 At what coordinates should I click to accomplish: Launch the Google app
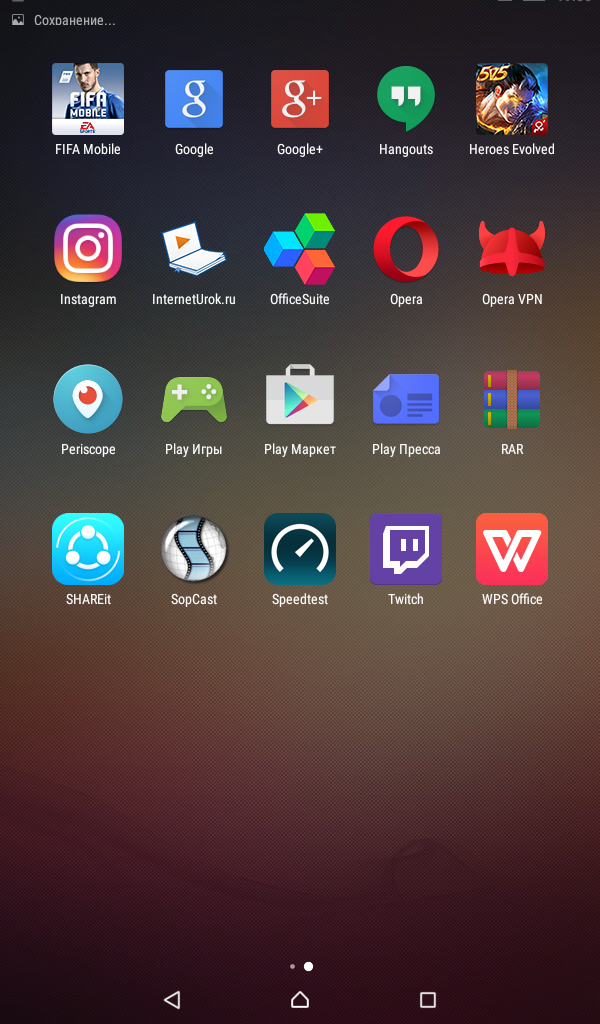pos(194,99)
